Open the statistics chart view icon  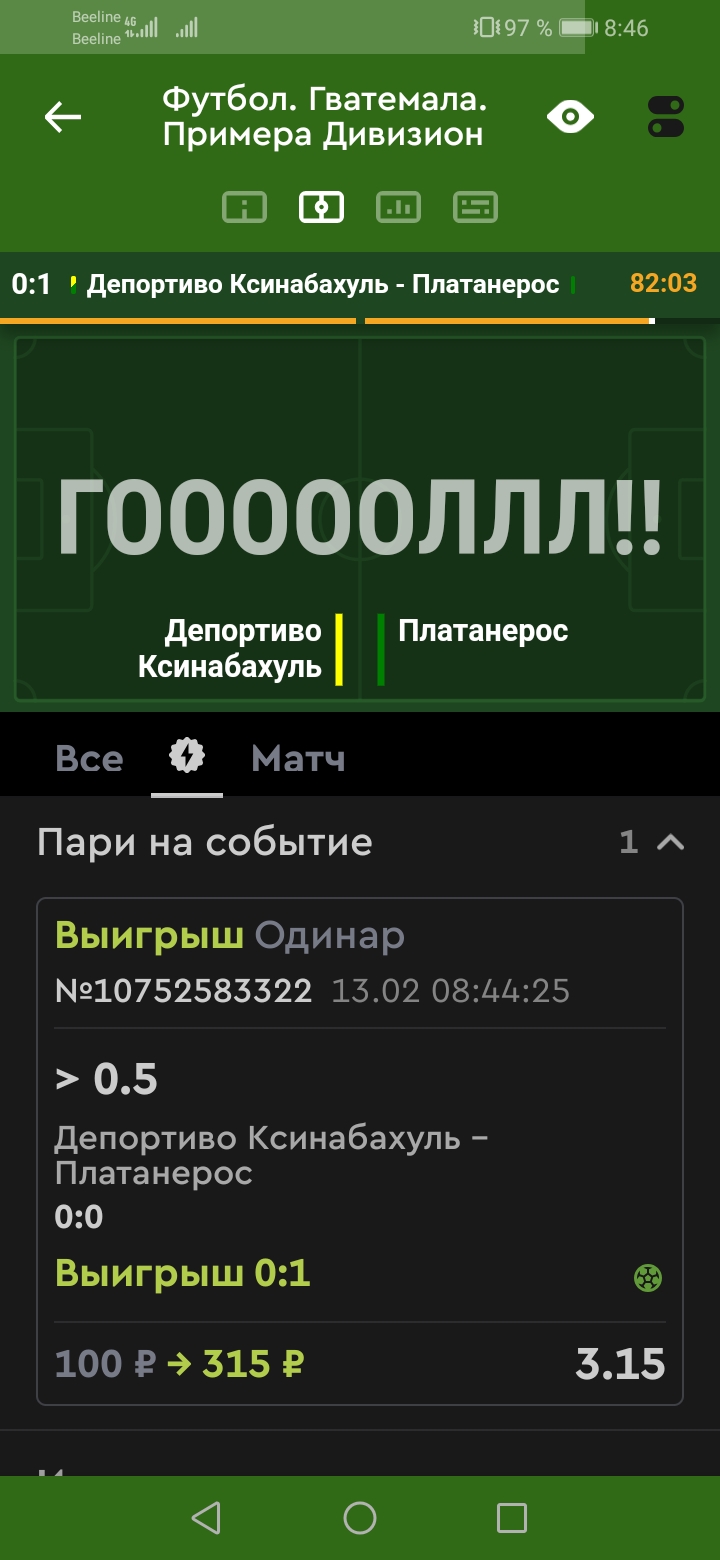[x=398, y=207]
